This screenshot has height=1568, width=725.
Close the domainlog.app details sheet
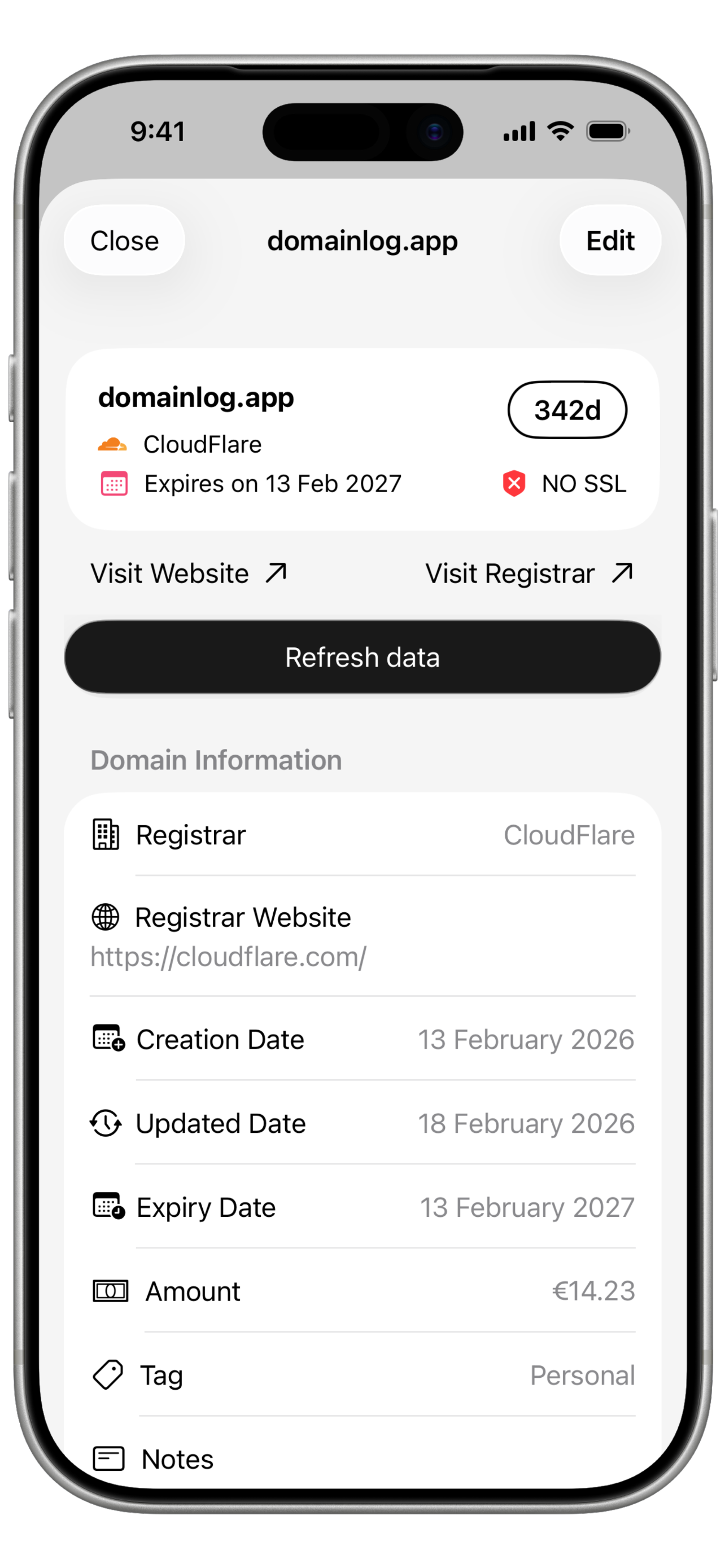coord(124,240)
